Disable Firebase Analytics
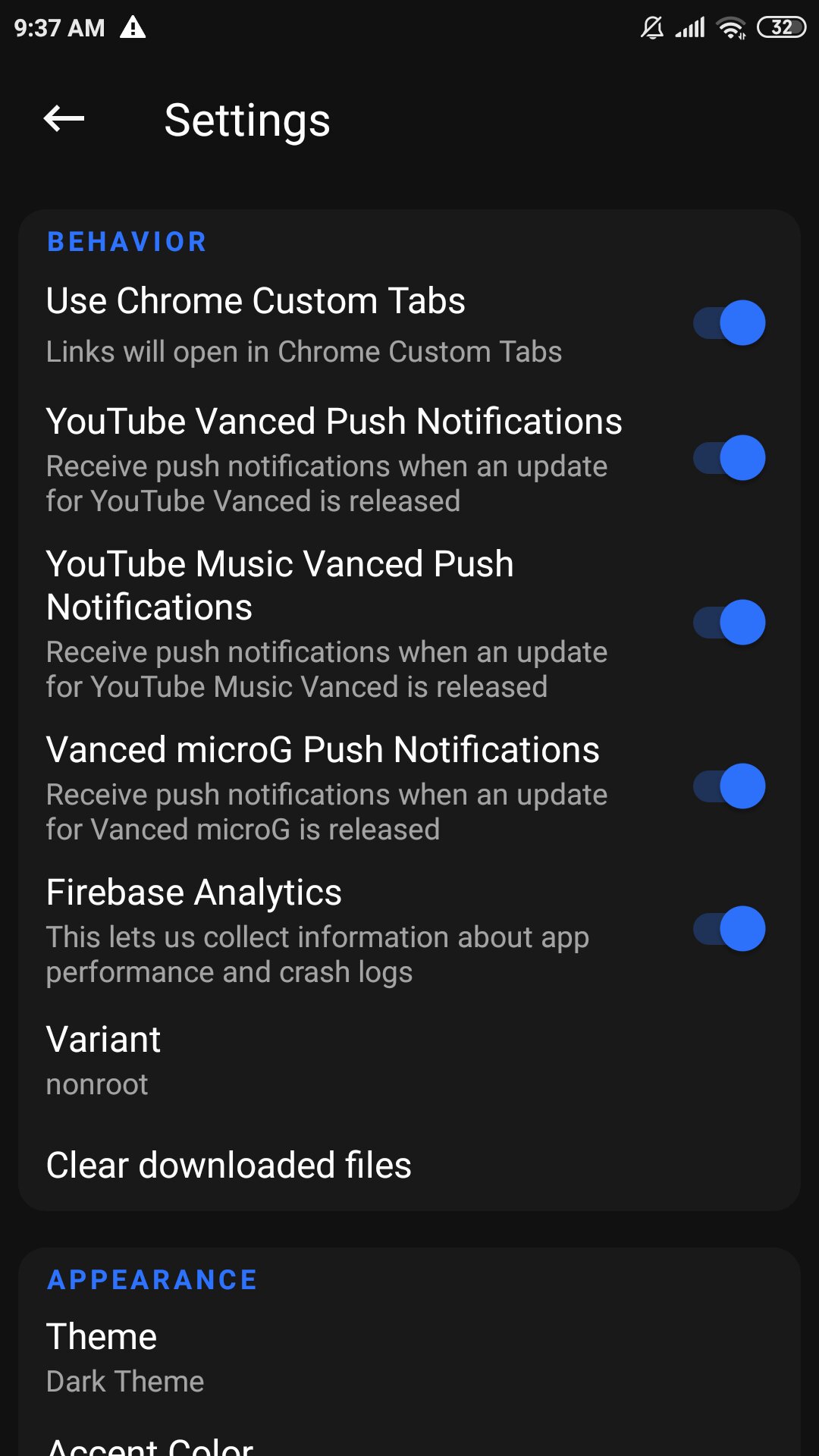This screenshot has width=819, height=1456. tap(730, 929)
